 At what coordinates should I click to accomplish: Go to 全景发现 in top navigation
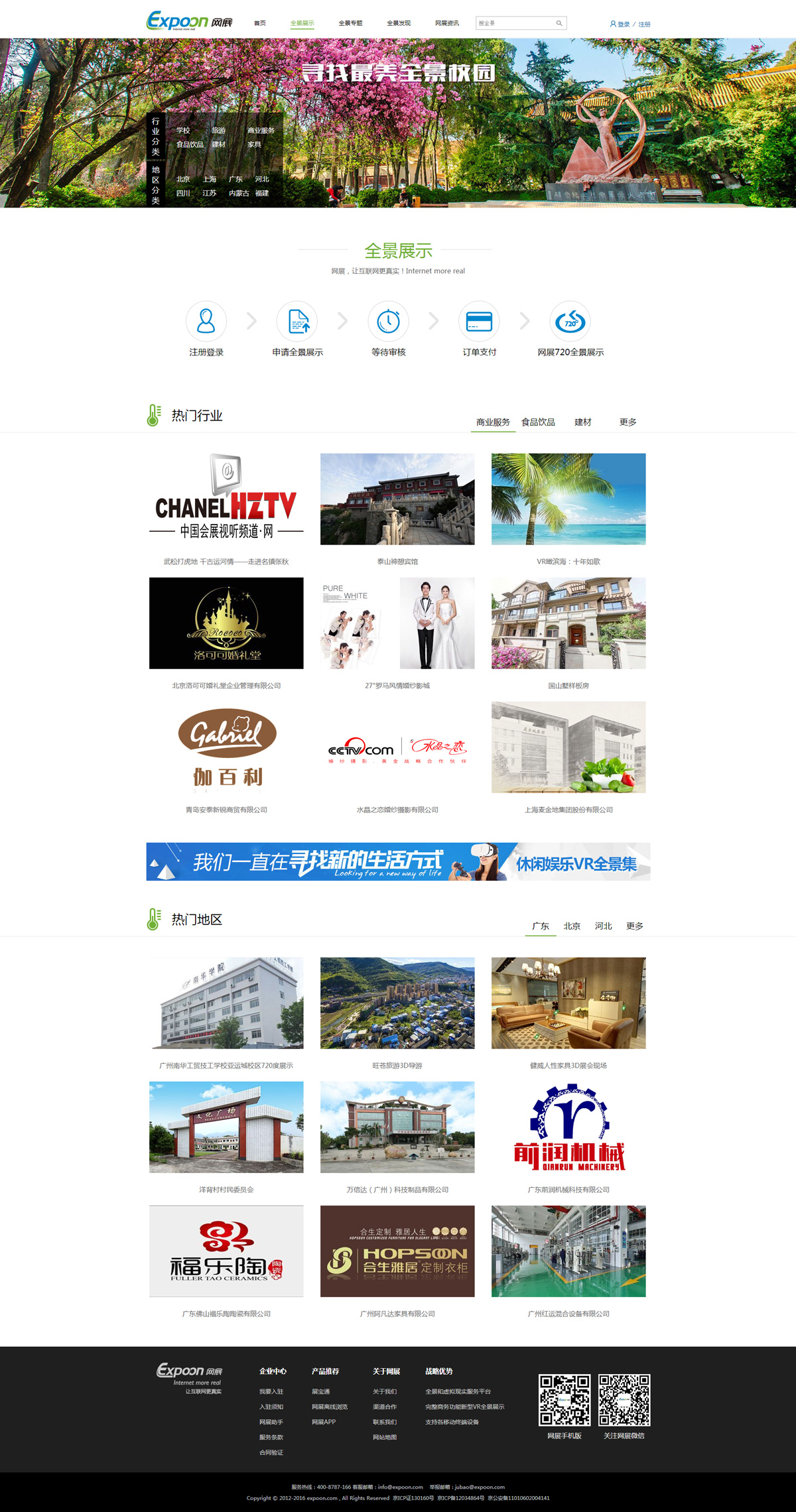coord(399,23)
